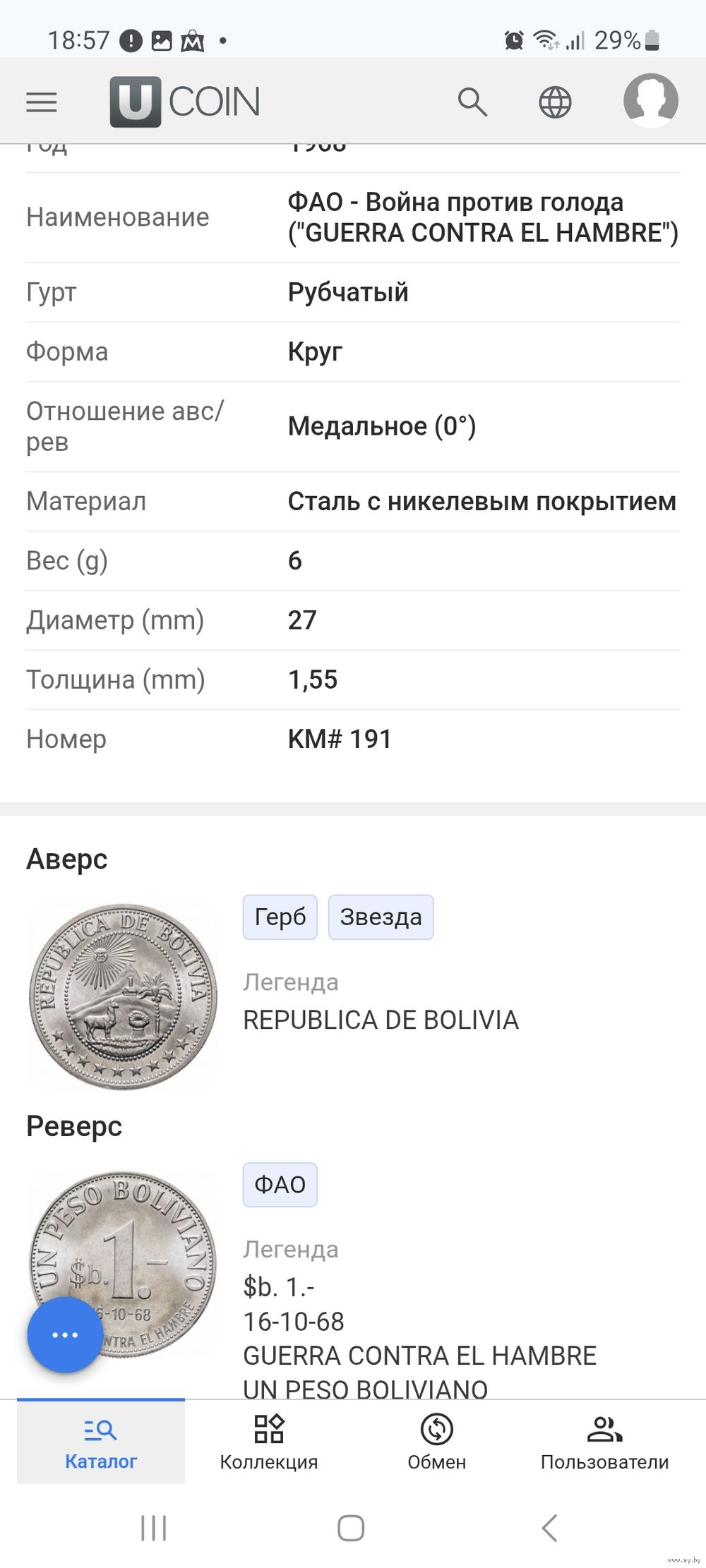Go back using the system back button
This screenshot has width=706, height=1568.
click(x=549, y=1528)
